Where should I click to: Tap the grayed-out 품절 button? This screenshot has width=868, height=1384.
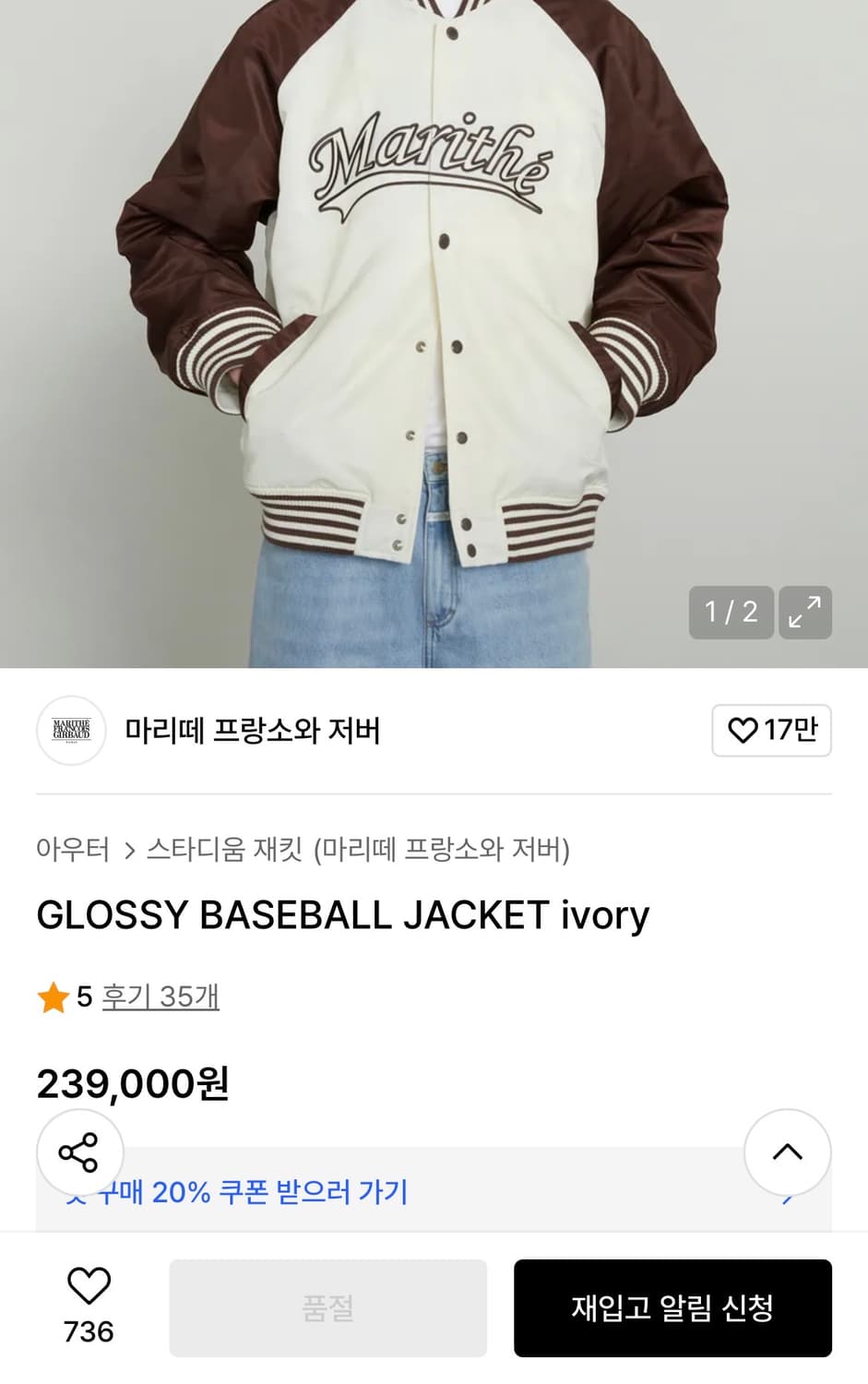[327, 1307]
